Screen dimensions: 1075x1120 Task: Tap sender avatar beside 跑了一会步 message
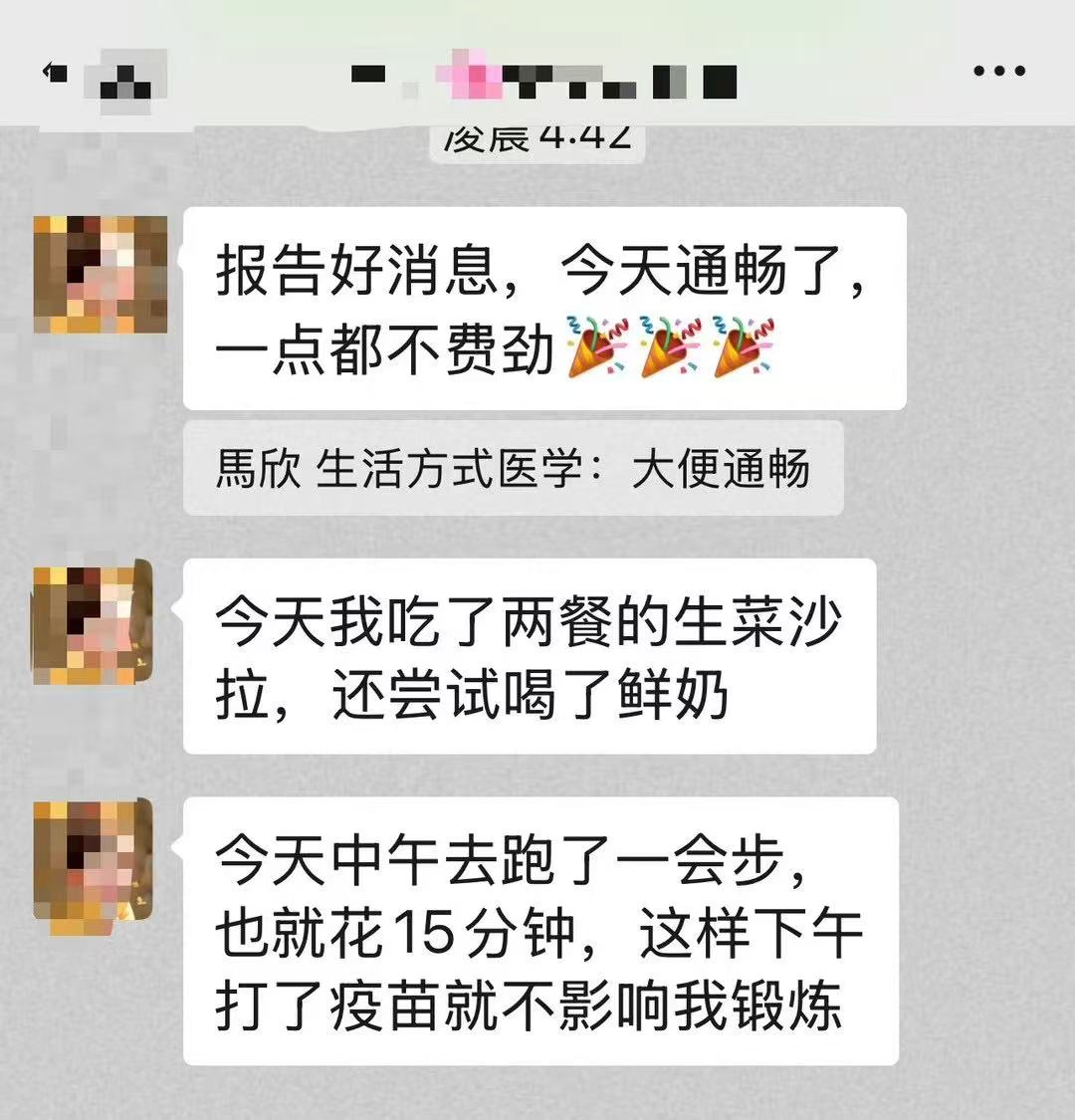tap(94, 865)
